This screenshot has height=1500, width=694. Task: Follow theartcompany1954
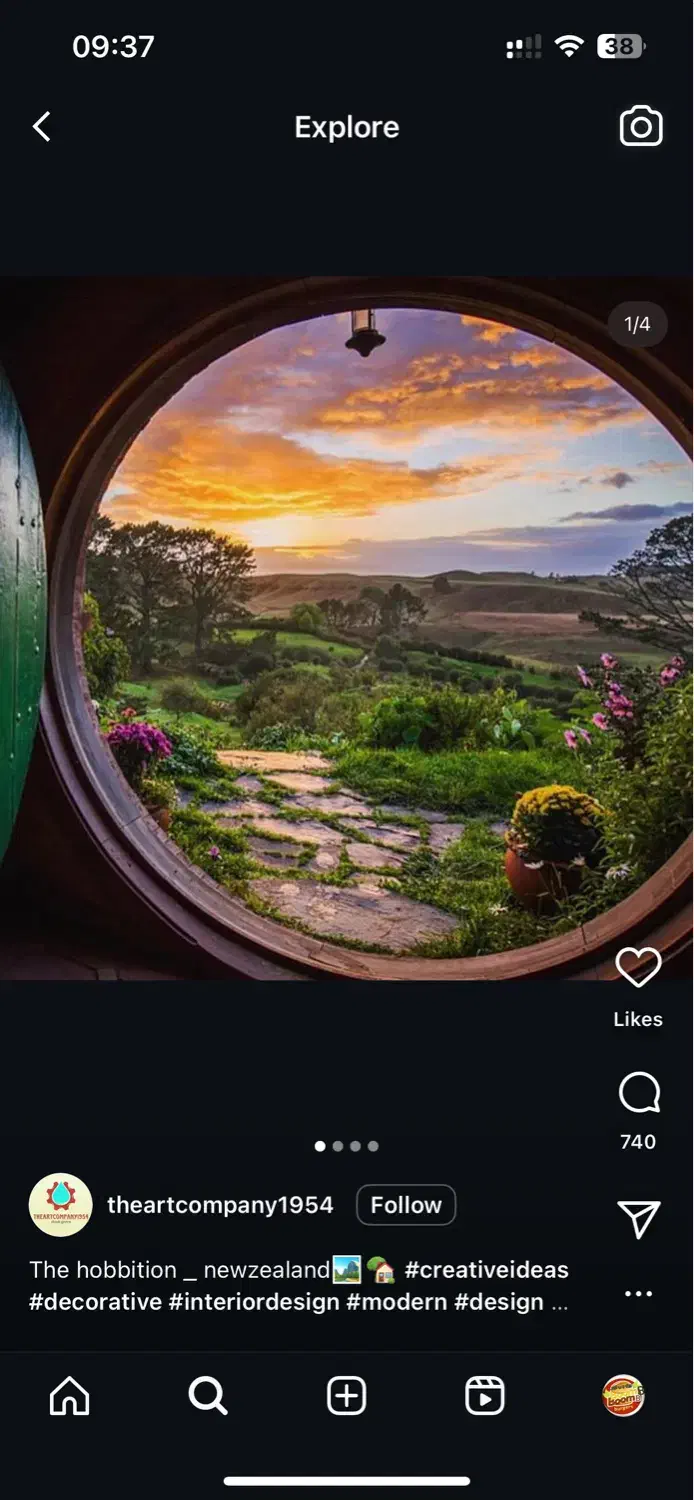pos(405,1205)
